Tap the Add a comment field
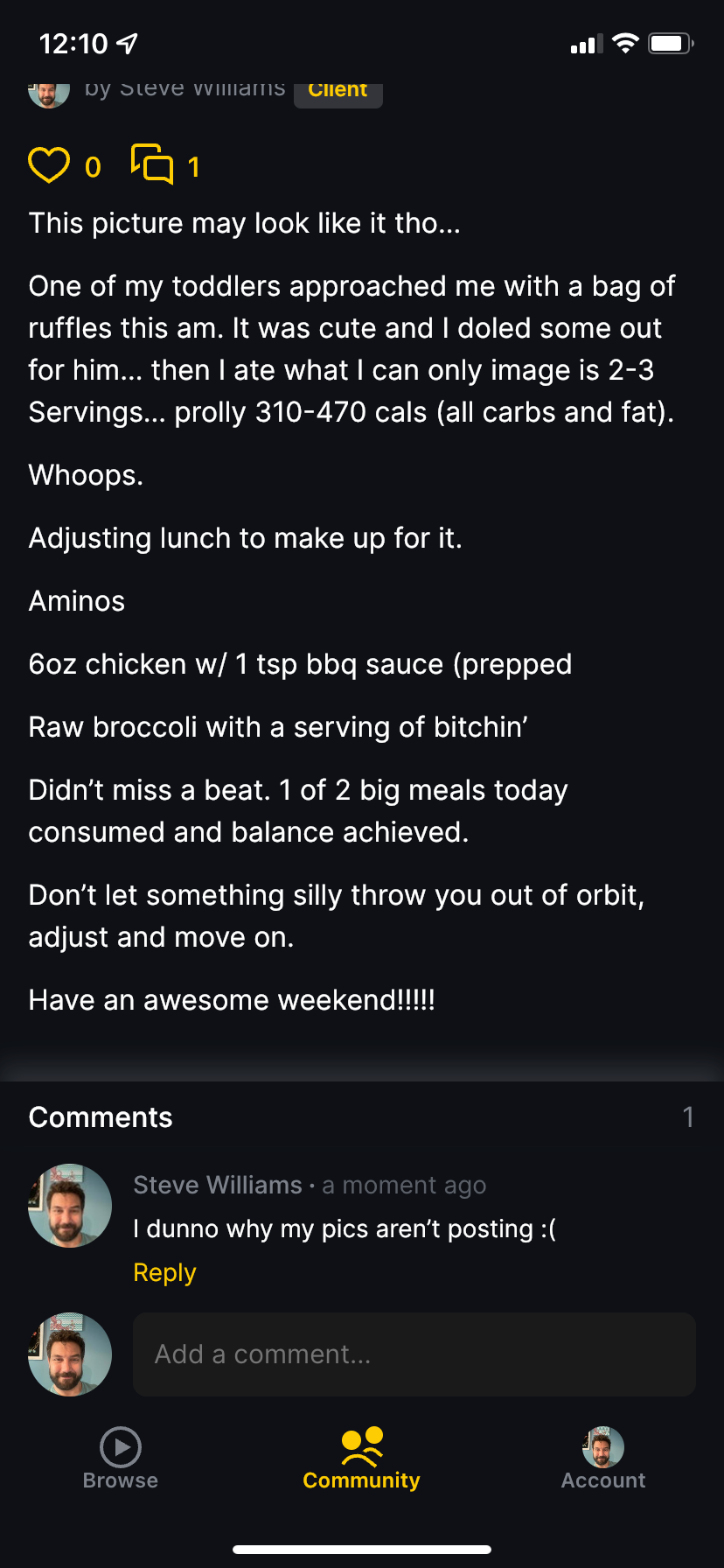Screen dimensions: 724x1568 414,1354
